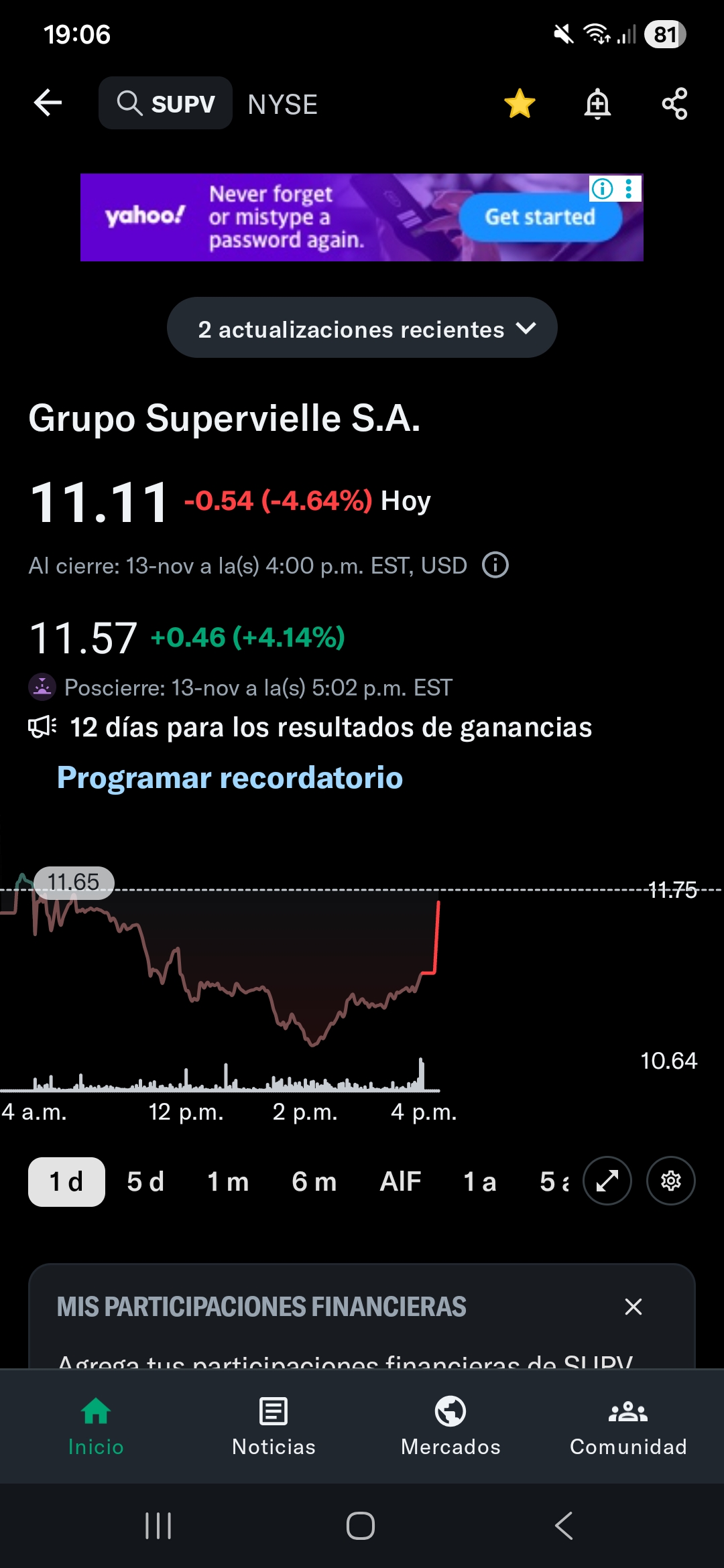
Task: Open the chart settings gear
Action: (670, 1181)
